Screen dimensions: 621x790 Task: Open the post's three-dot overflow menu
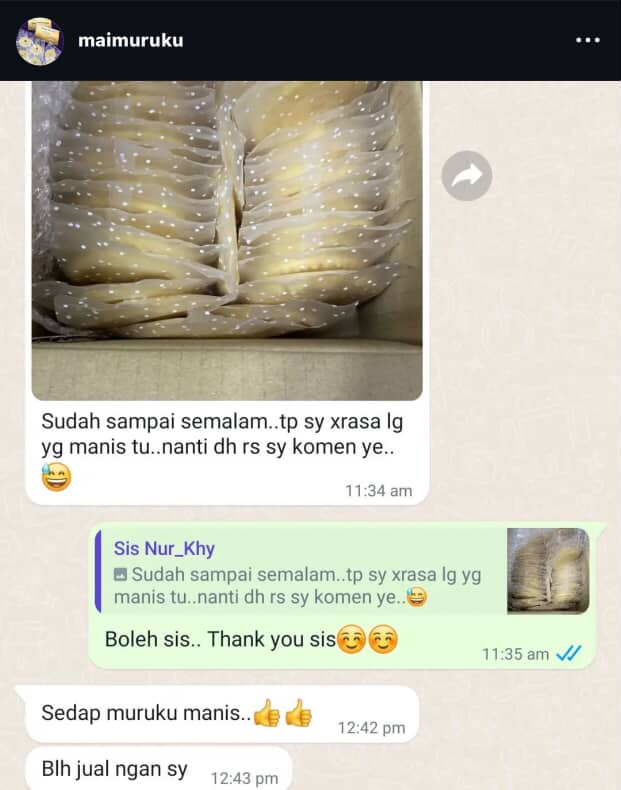[587, 41]
